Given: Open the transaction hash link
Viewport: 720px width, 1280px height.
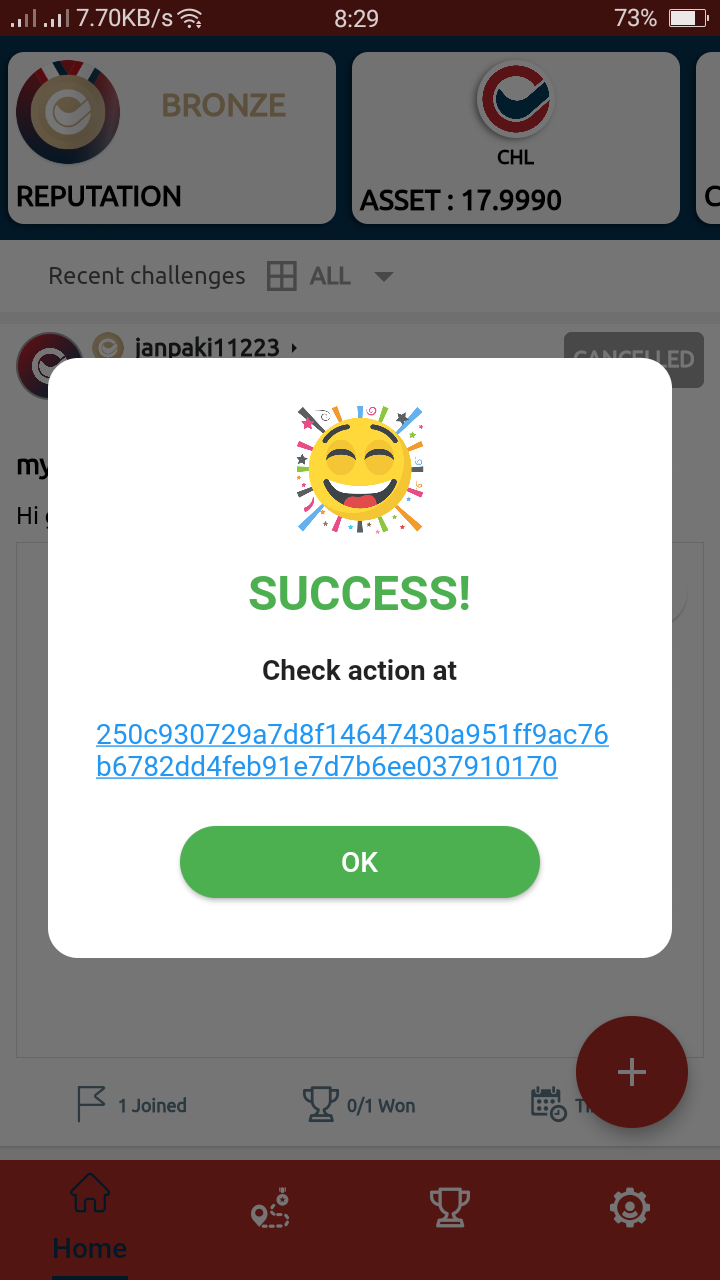Looking at the screenshot, I should pos(352,751).
